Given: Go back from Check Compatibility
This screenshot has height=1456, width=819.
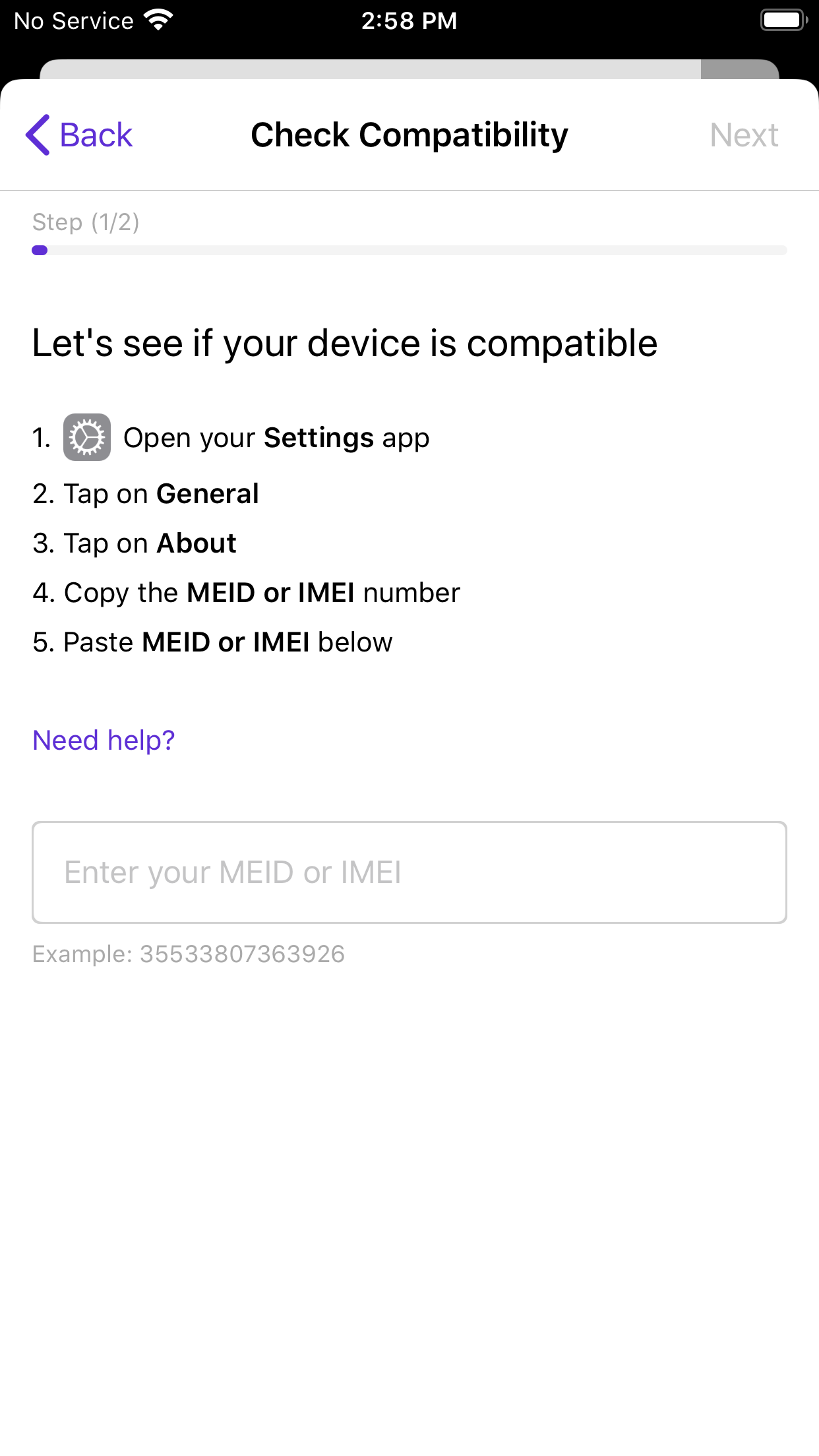Looking at the screenshot, I should 80,135.
